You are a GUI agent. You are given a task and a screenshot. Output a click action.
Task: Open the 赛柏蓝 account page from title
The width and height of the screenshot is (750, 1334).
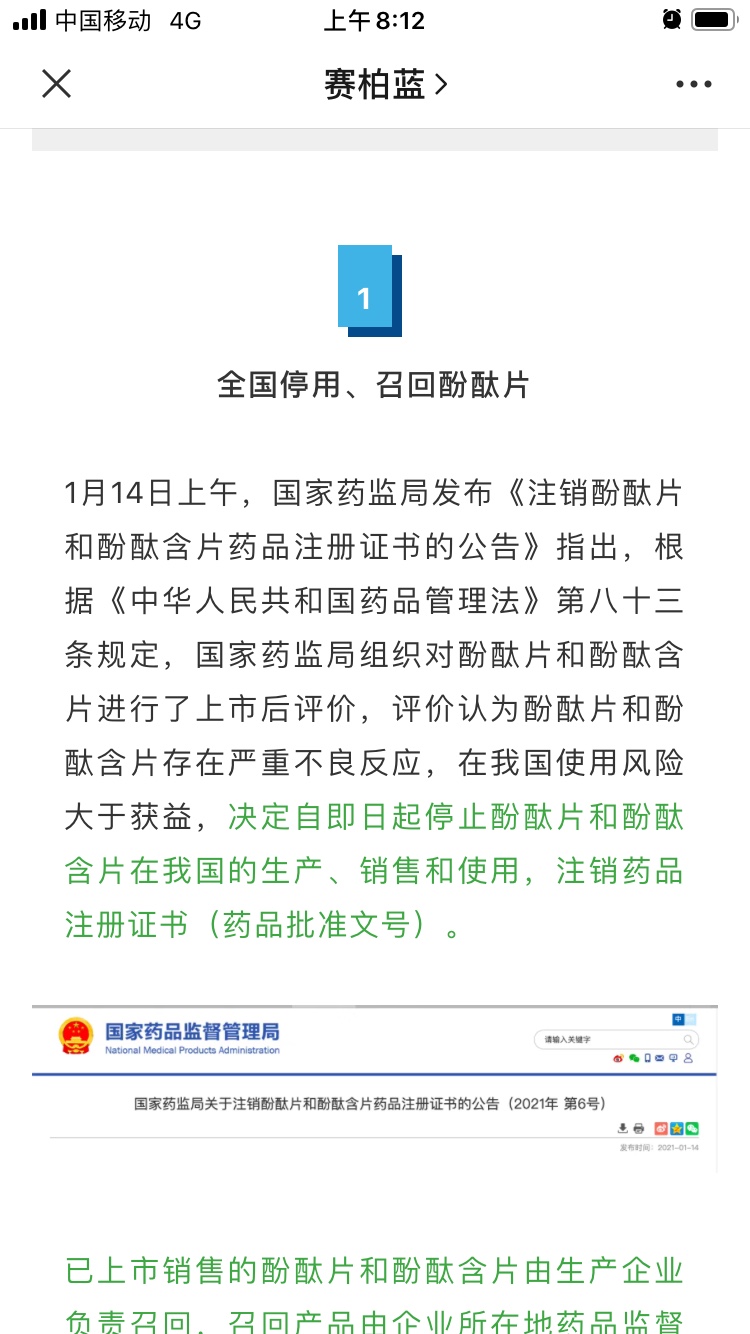click(385, 84)
